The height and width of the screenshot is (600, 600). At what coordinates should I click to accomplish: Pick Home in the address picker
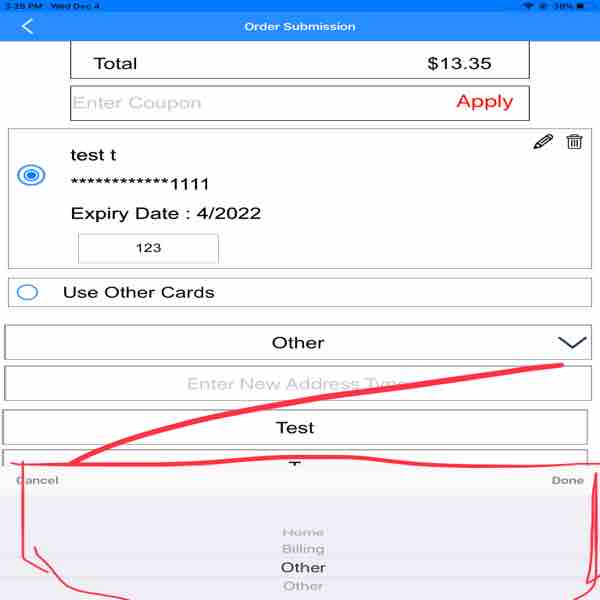303,533
